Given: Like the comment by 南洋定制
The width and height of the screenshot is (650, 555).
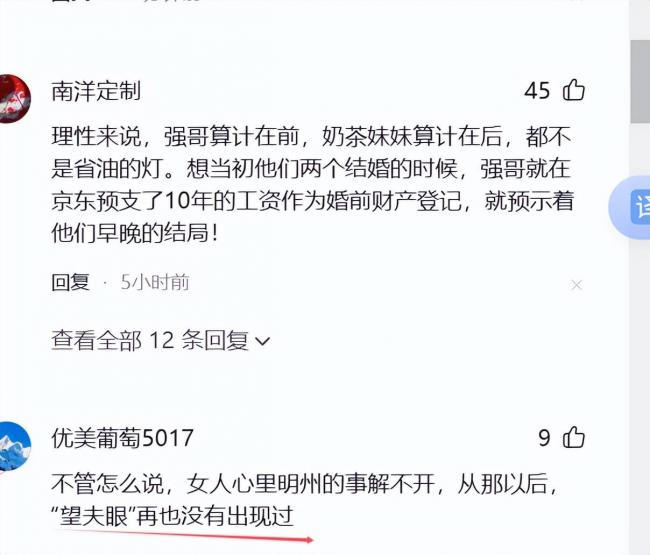Looking at the screenshot, I should [x=573, y=91].
